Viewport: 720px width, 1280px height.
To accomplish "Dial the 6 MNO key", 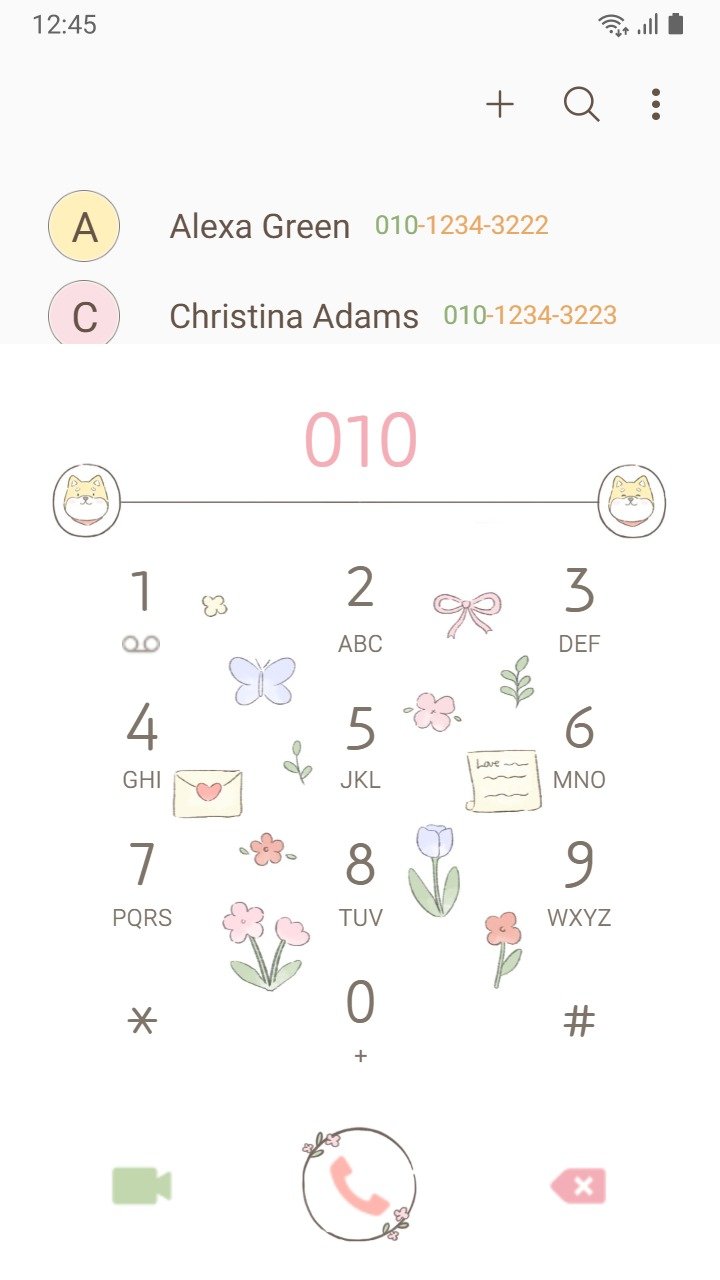I will 579,747.
